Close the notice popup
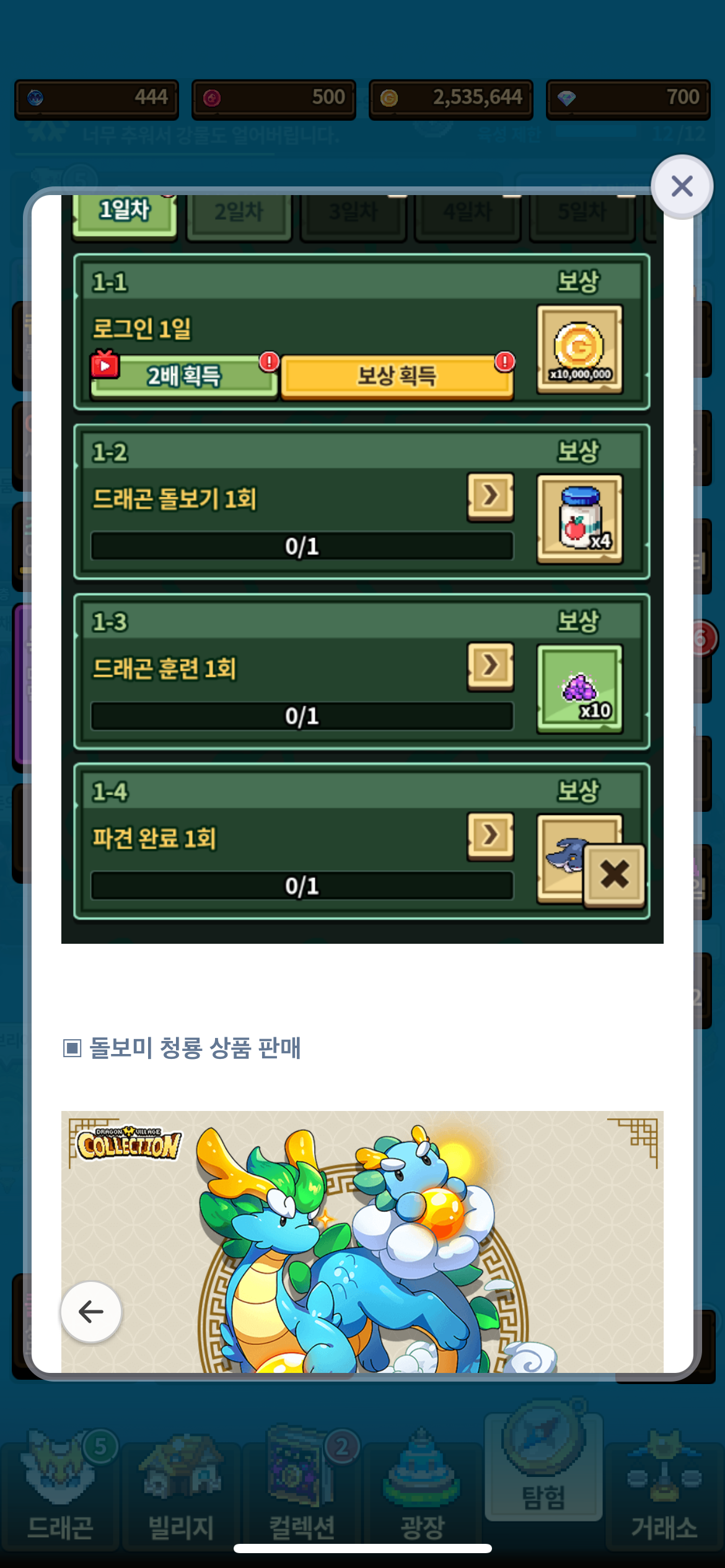Image resolution: width=725 pixels, height=1568 pixels. coord(682,186)
